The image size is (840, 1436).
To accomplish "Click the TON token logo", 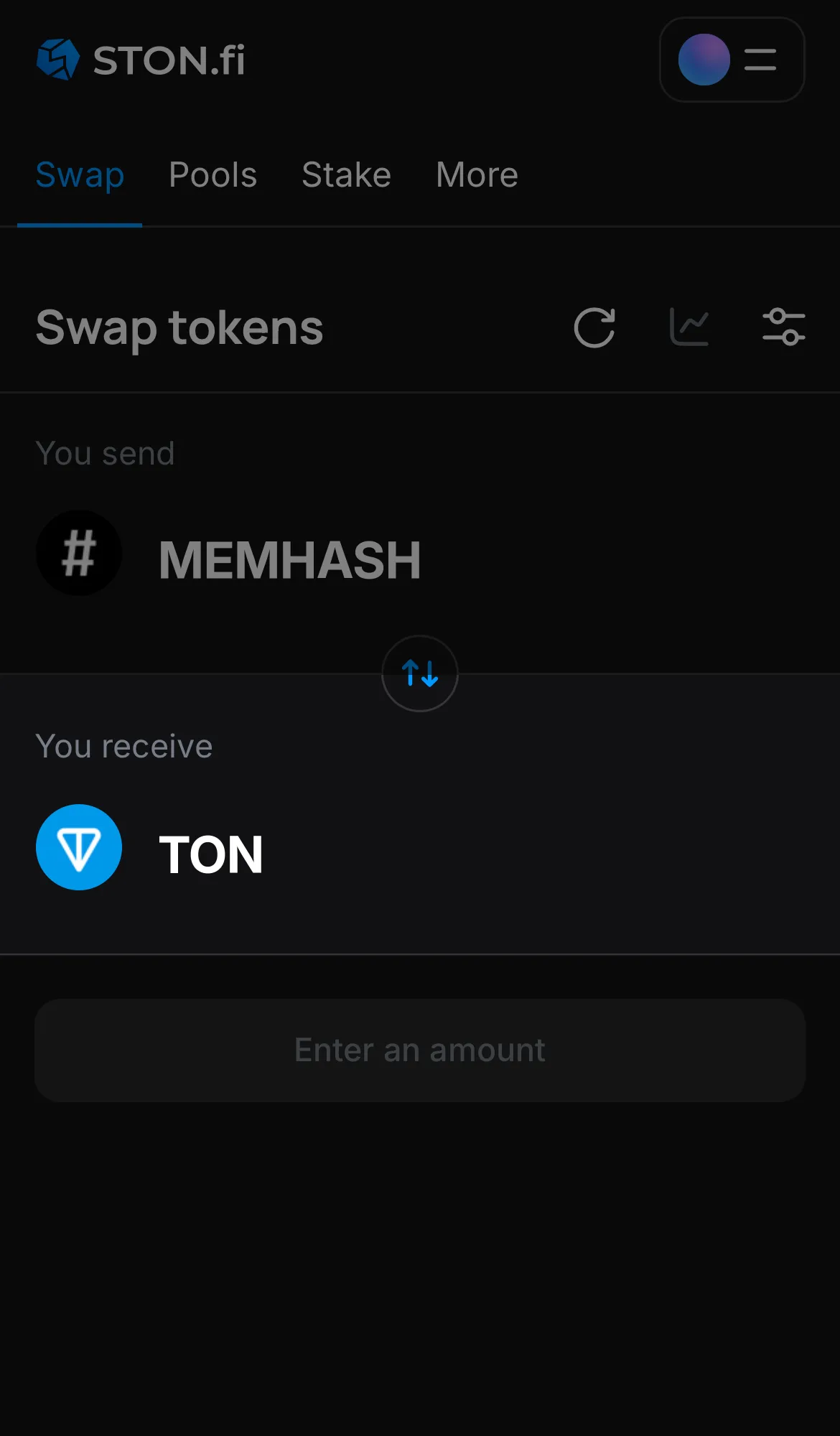I will pos(79,847).
